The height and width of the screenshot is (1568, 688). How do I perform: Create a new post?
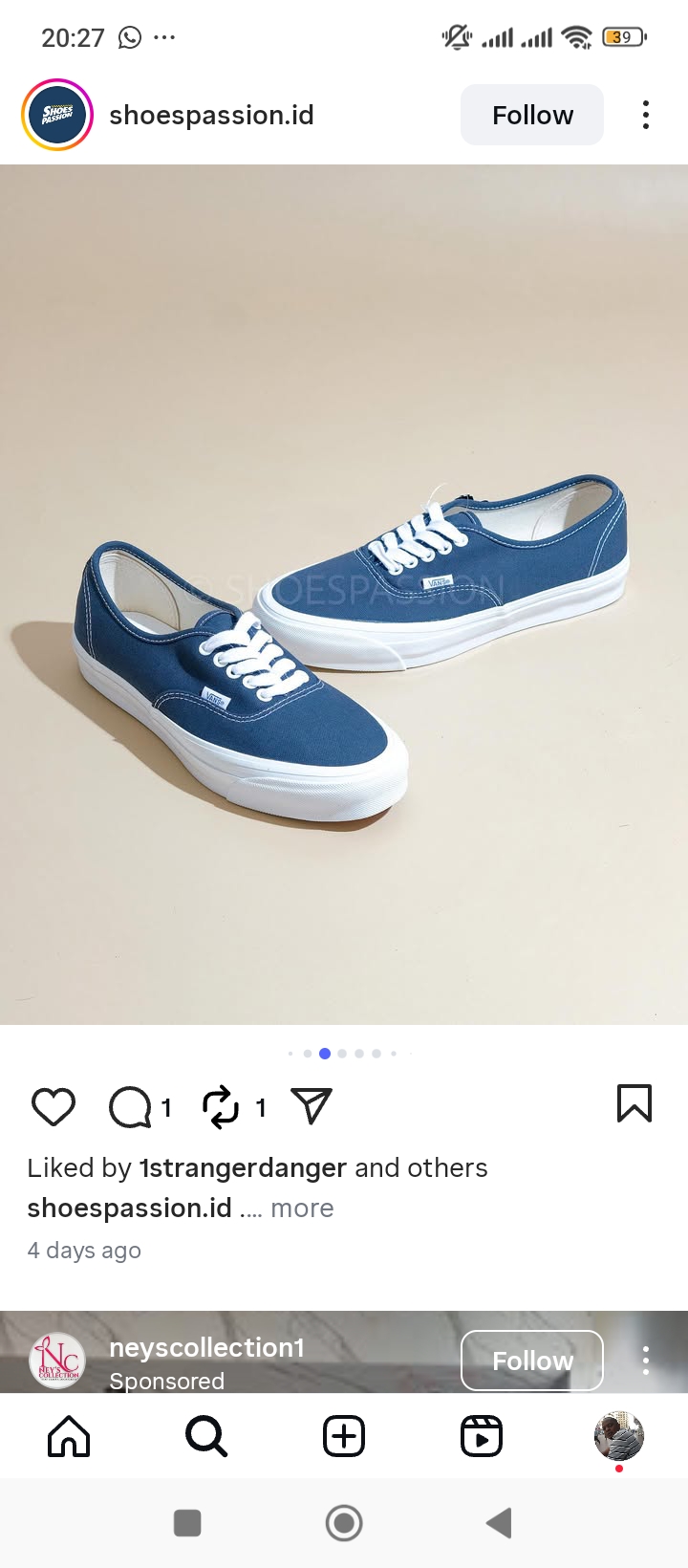(344, 1436)
